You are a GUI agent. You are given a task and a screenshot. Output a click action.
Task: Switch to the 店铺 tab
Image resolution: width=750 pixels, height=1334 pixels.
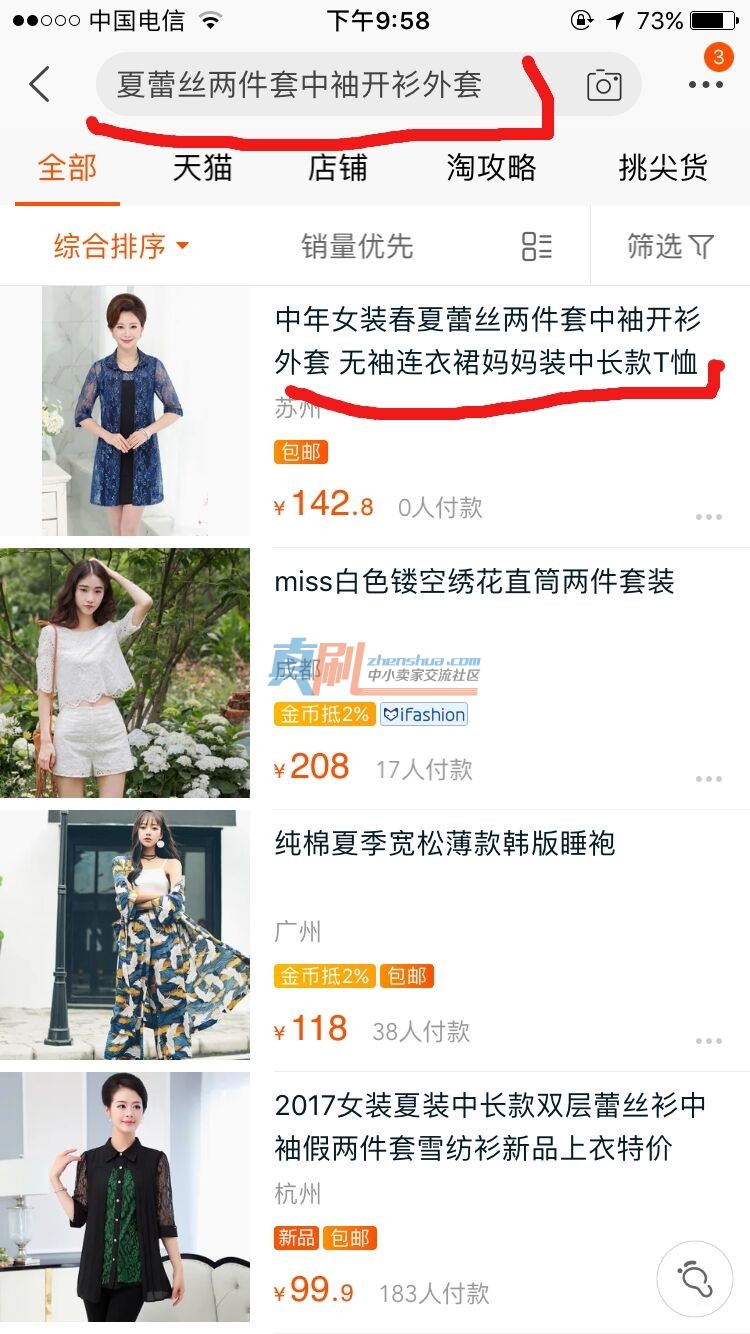[337, 167]
